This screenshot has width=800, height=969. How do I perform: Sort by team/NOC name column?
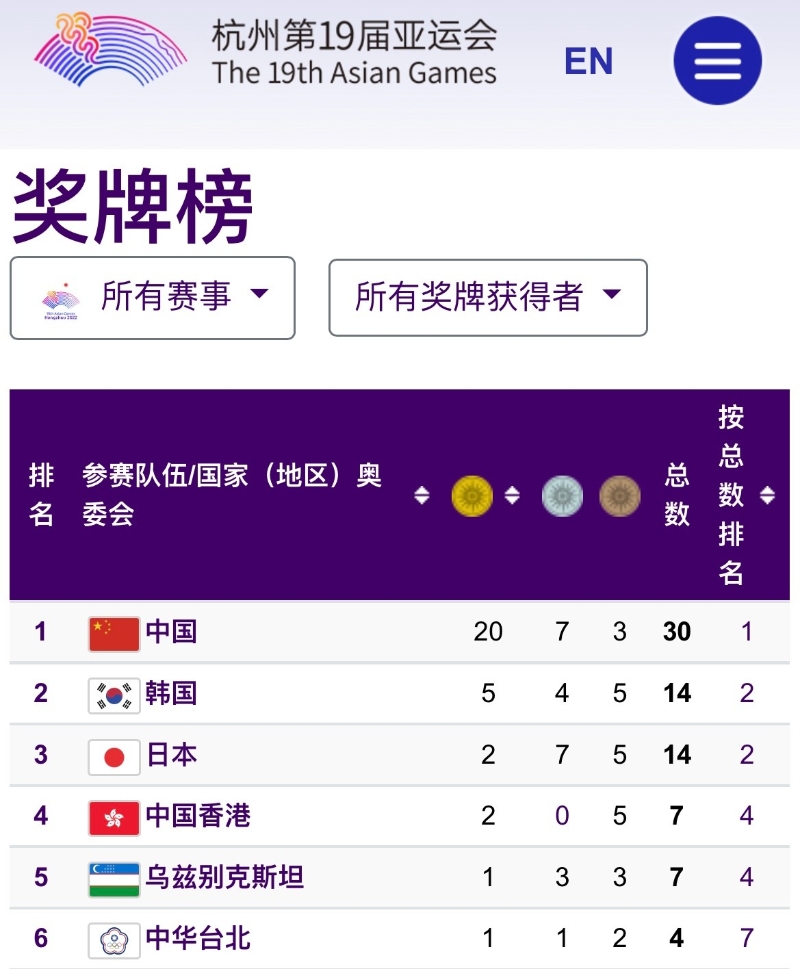pyautogui.click(x=421, y=495)
